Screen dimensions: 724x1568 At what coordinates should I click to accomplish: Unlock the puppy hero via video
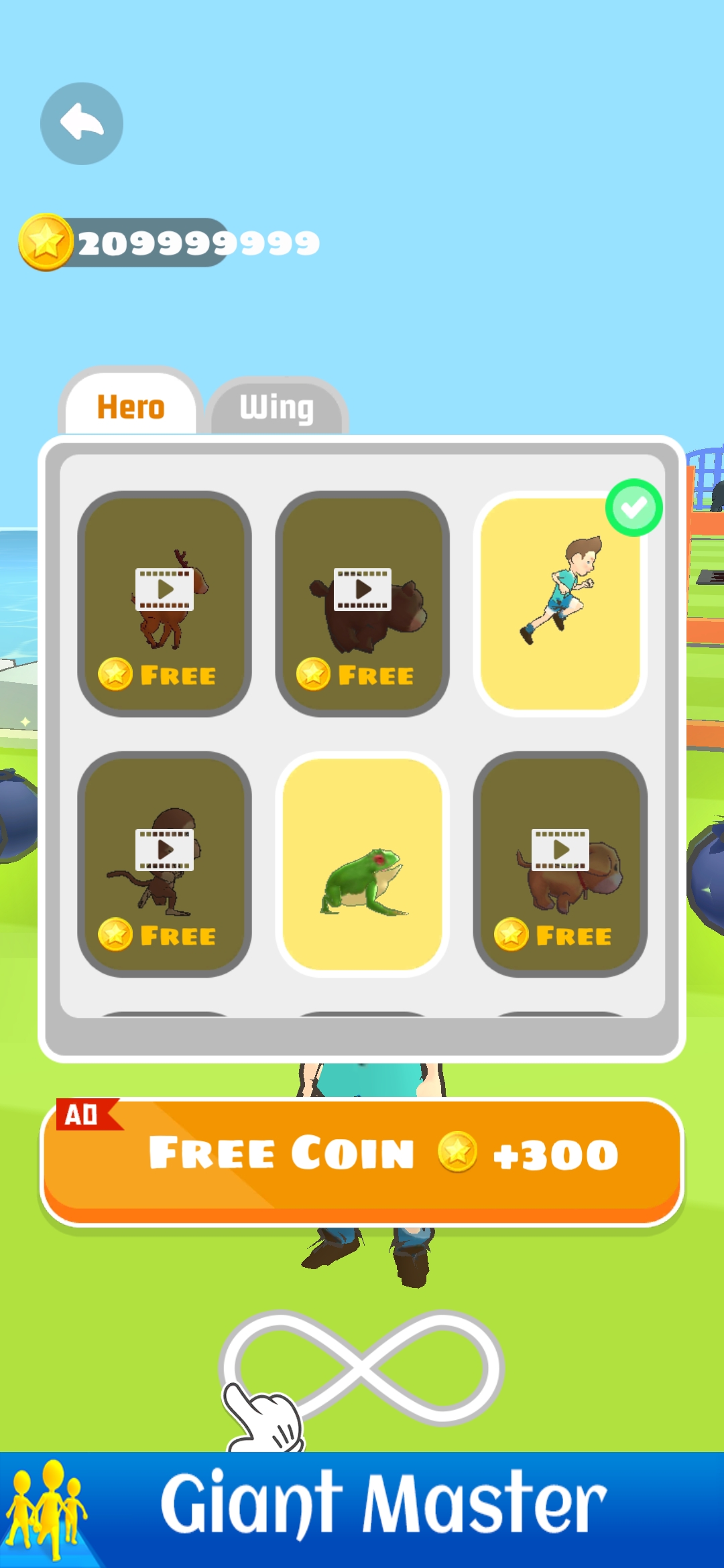560,864
